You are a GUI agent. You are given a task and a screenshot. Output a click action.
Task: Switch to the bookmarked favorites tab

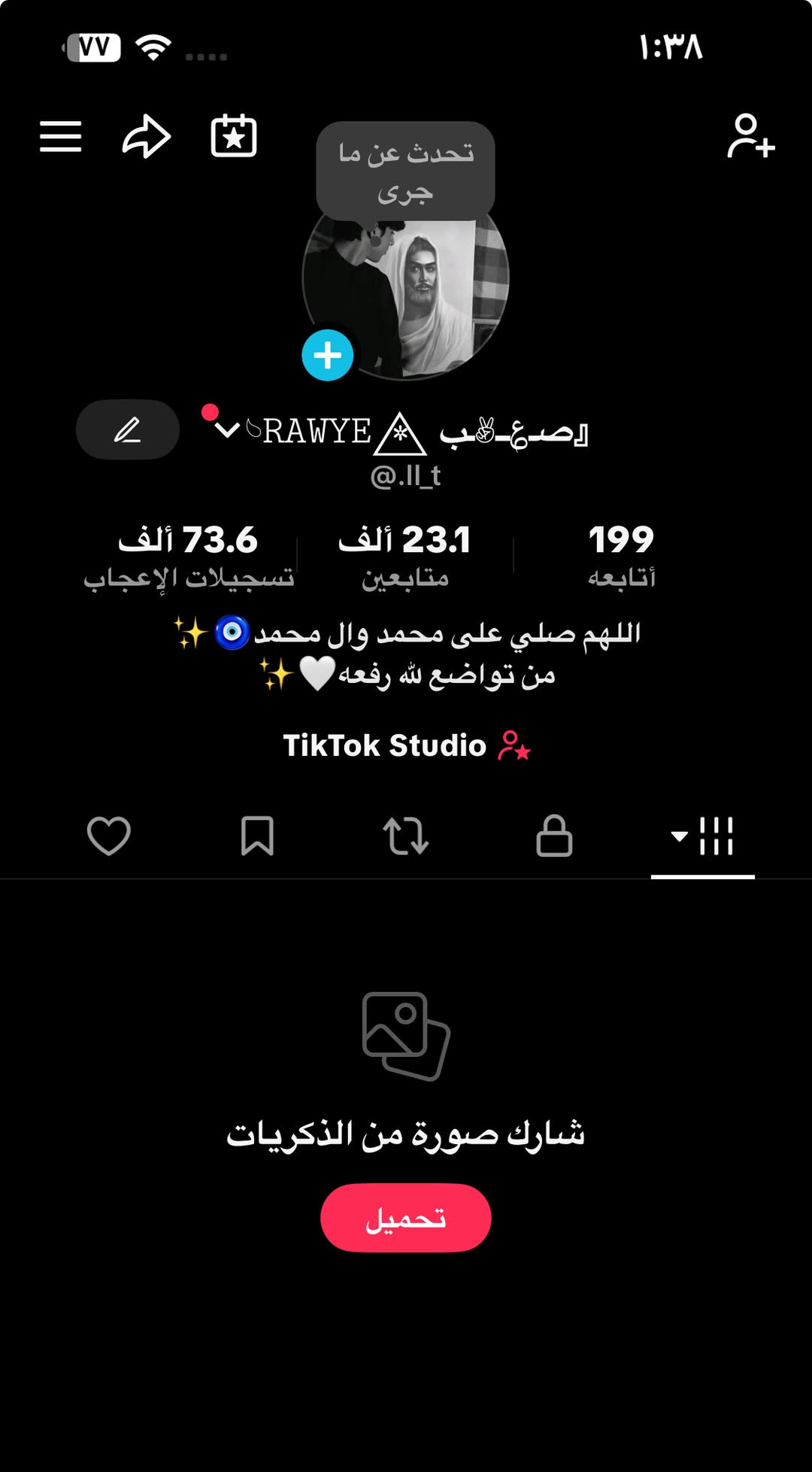pos(257,836)
